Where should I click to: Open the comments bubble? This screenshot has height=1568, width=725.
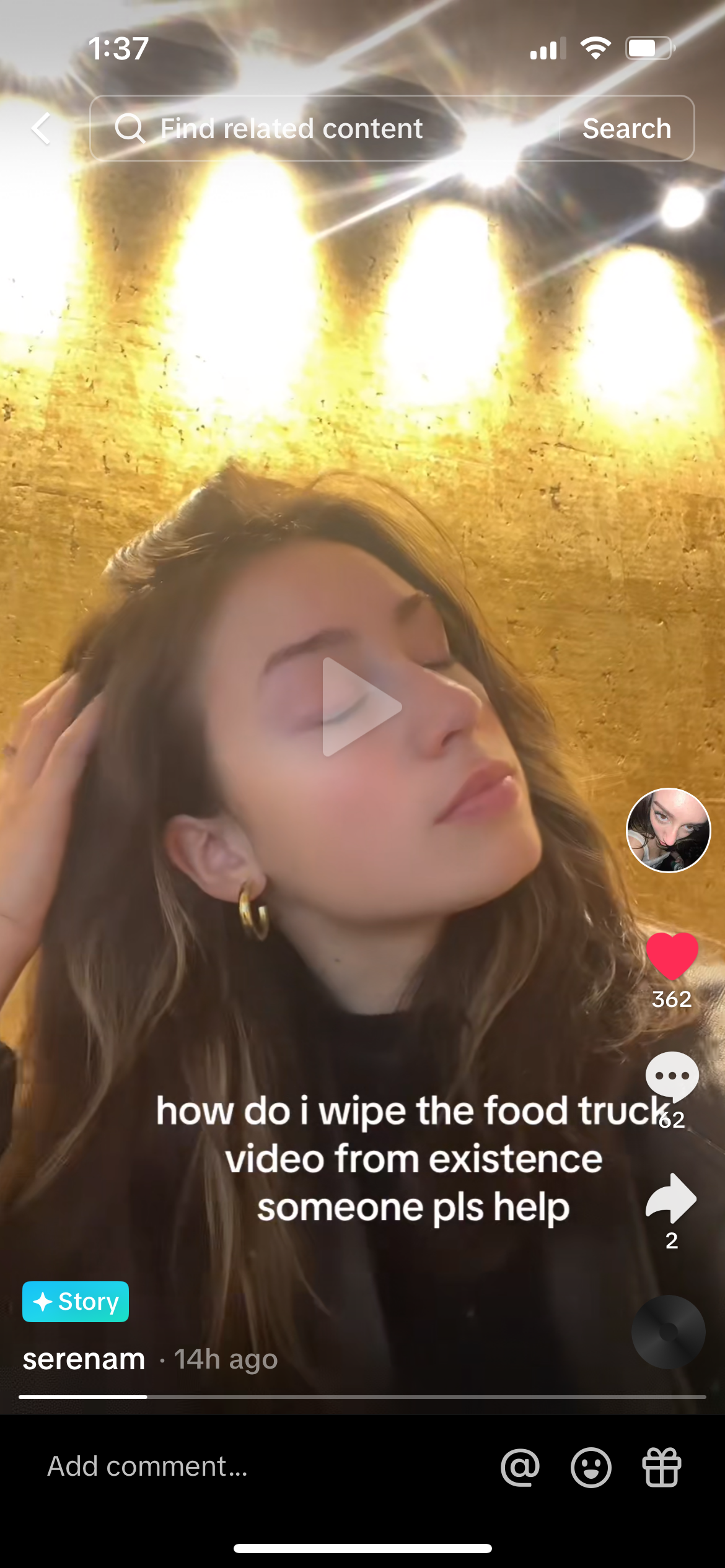coord(672,1076)
